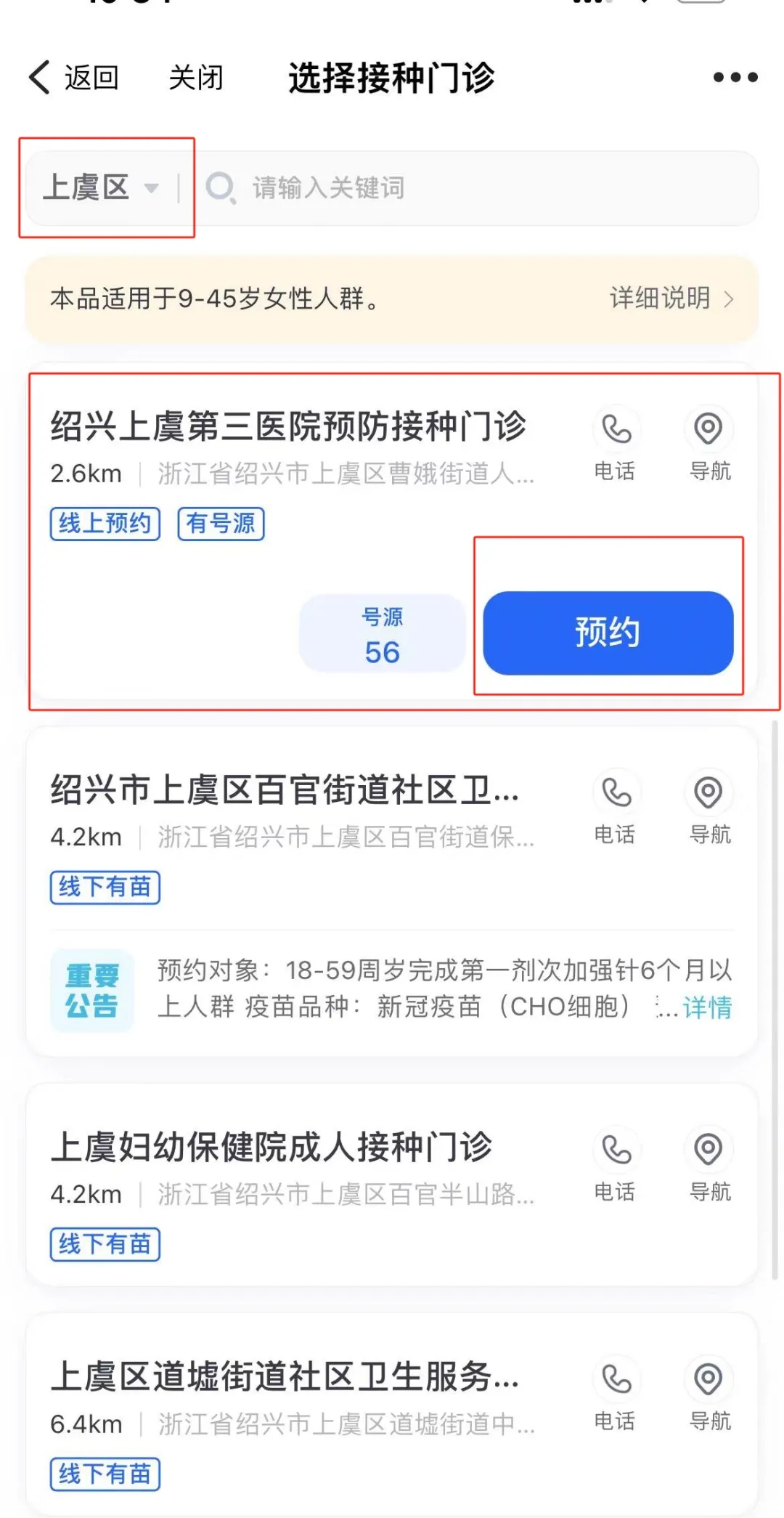The image size is (784, 1518).
Task: Tap the 线上预约 tag
Action: (104, 524)
